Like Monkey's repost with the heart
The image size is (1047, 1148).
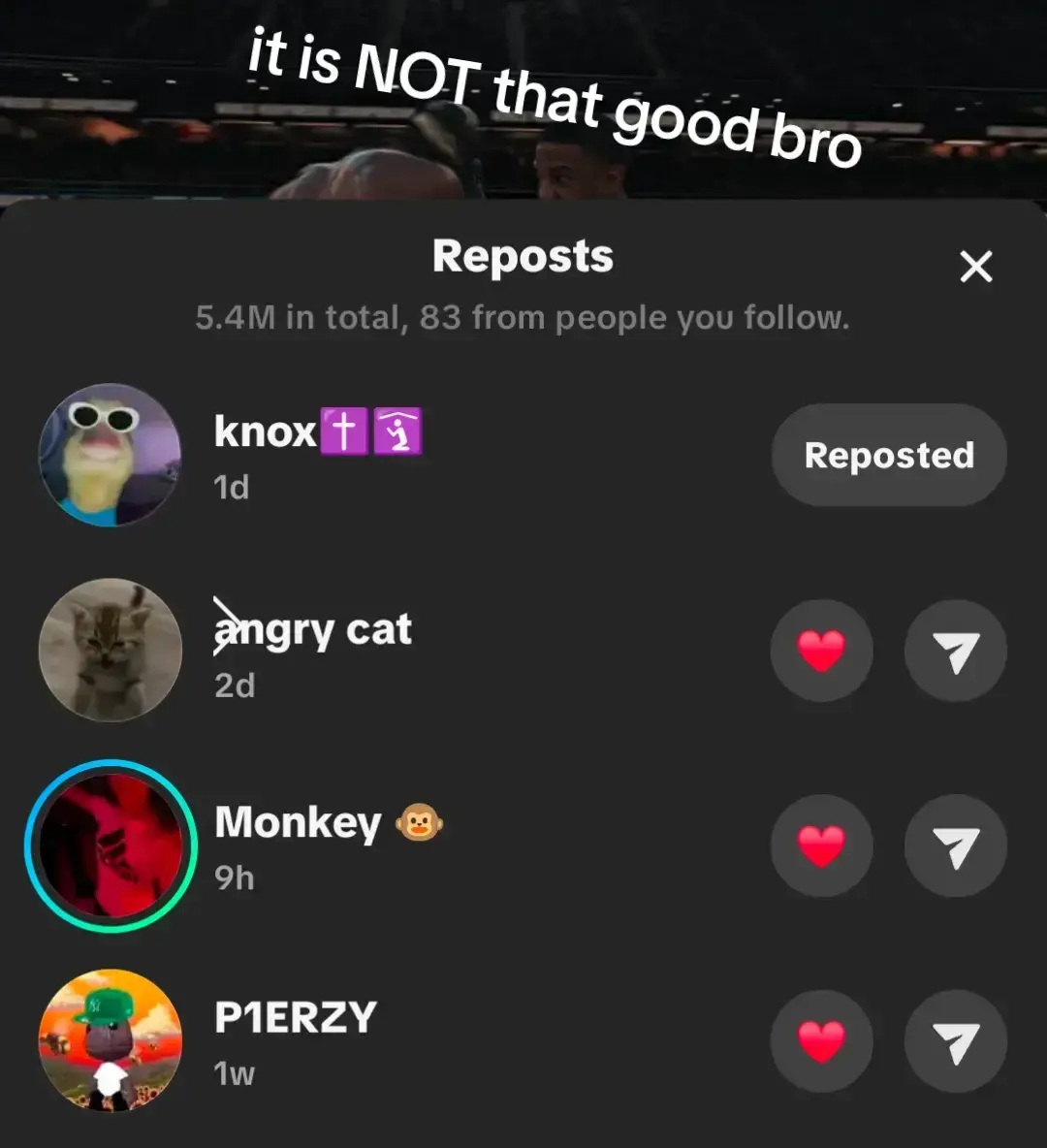tap(821, 845)
